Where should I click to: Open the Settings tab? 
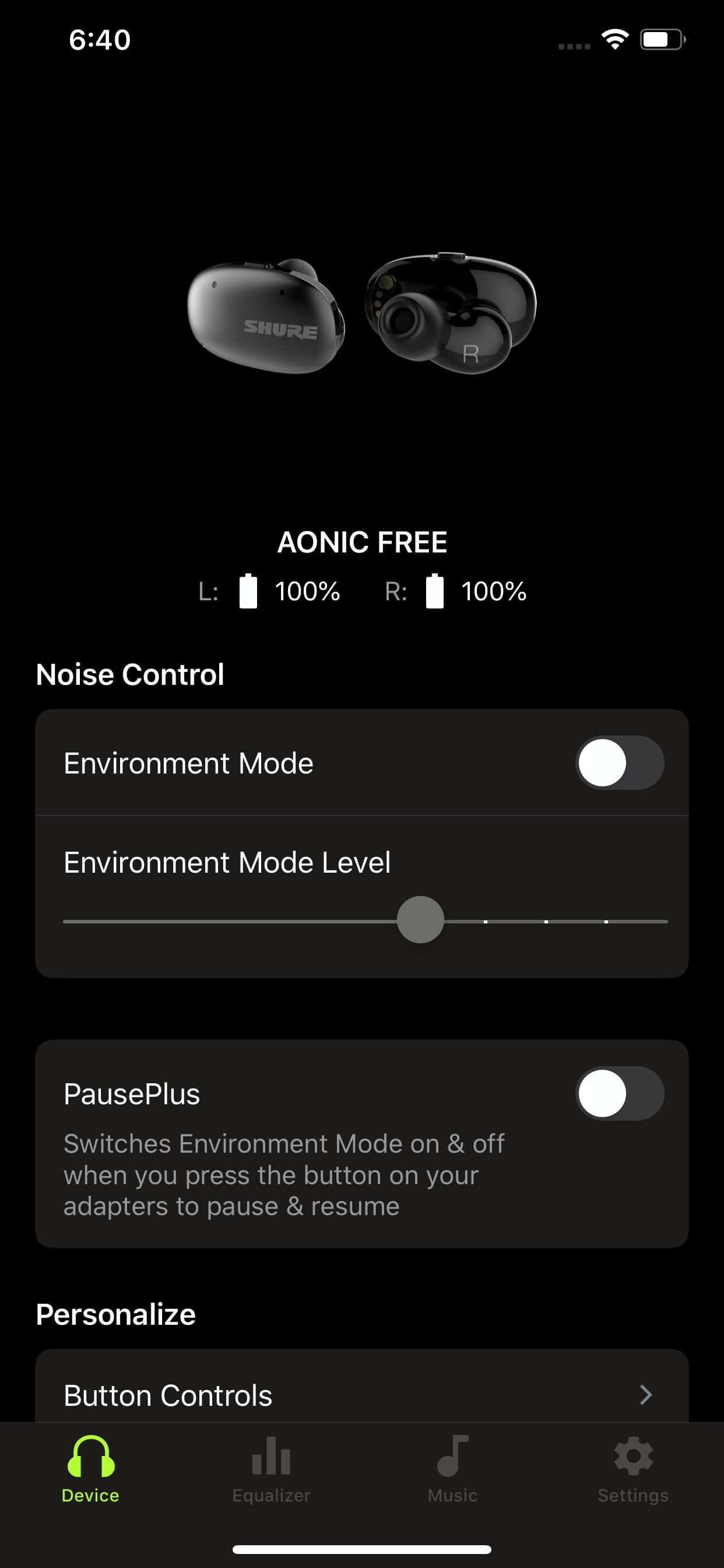(x=632, y=1469)
